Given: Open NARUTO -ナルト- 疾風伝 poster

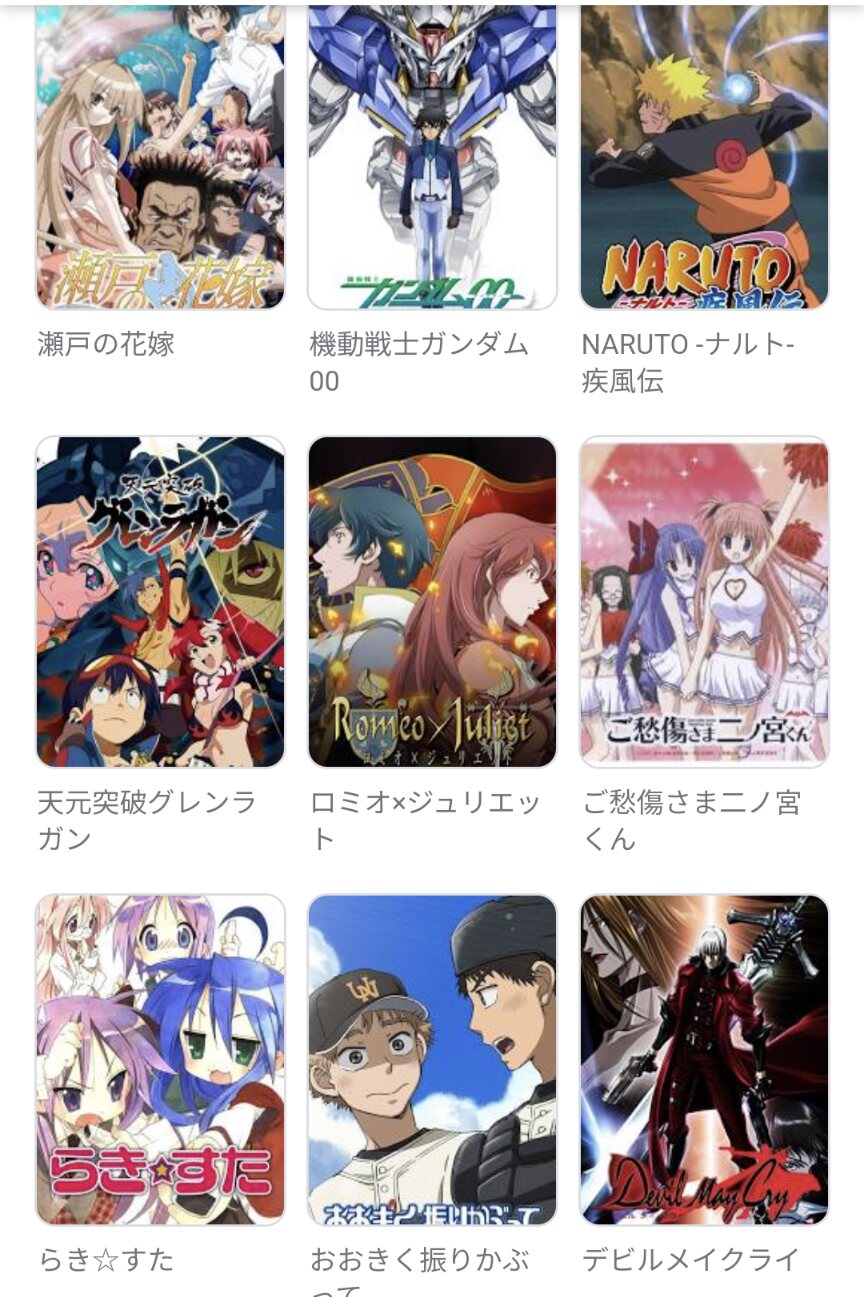Looking at the screenshot, I should [x=704, y=160].
